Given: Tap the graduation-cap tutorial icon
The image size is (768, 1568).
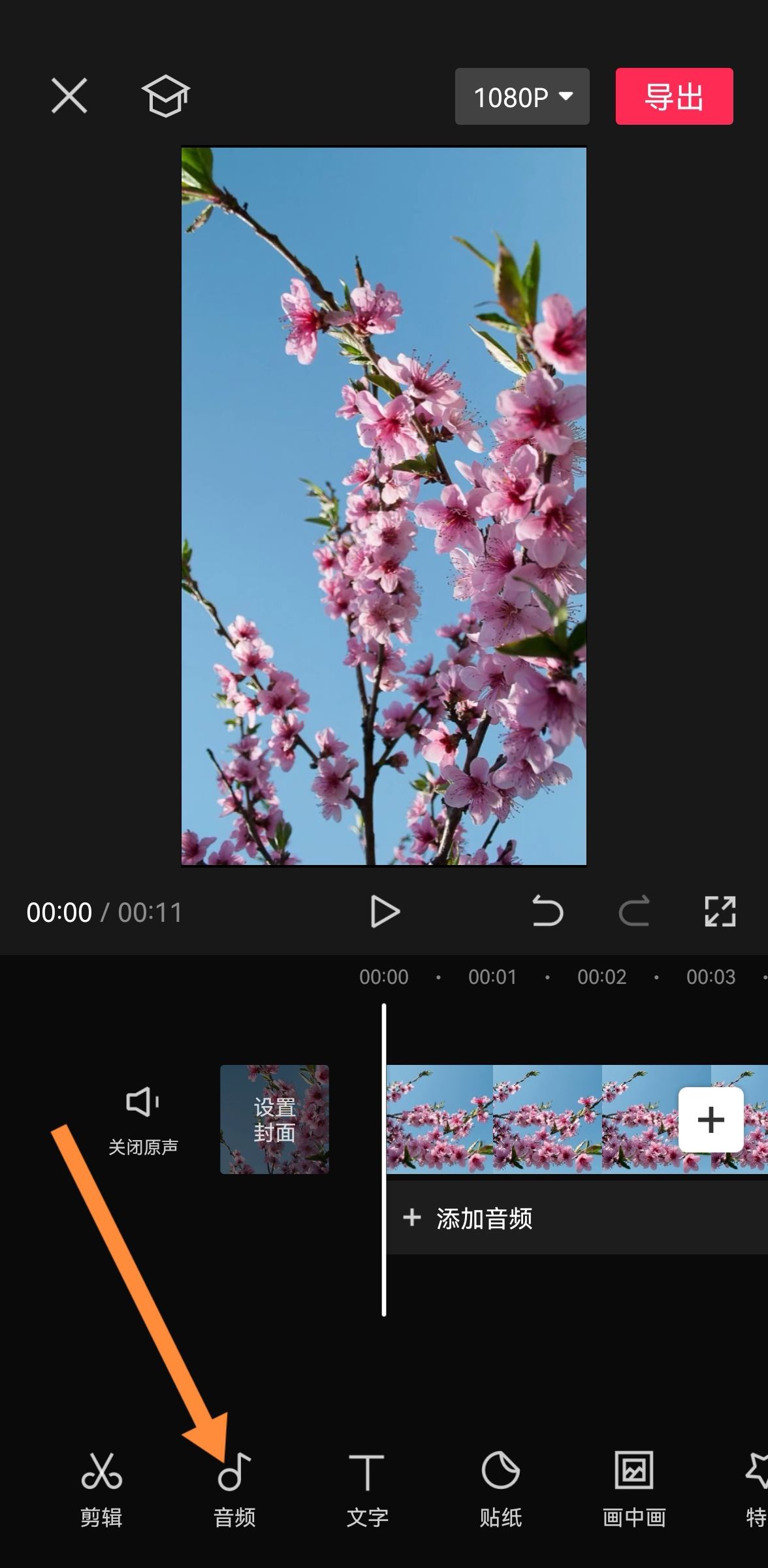Looking at the screenshot, I should (x=166, y=96).
